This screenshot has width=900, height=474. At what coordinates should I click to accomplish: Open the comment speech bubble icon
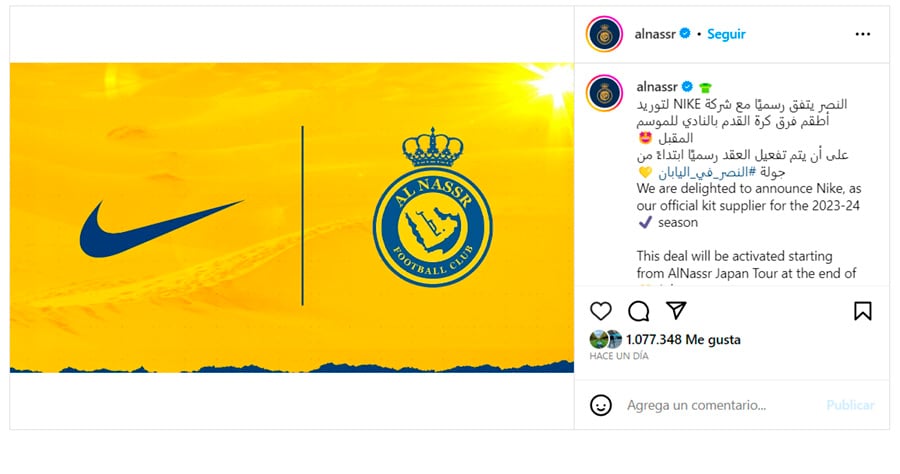[638, 311]
